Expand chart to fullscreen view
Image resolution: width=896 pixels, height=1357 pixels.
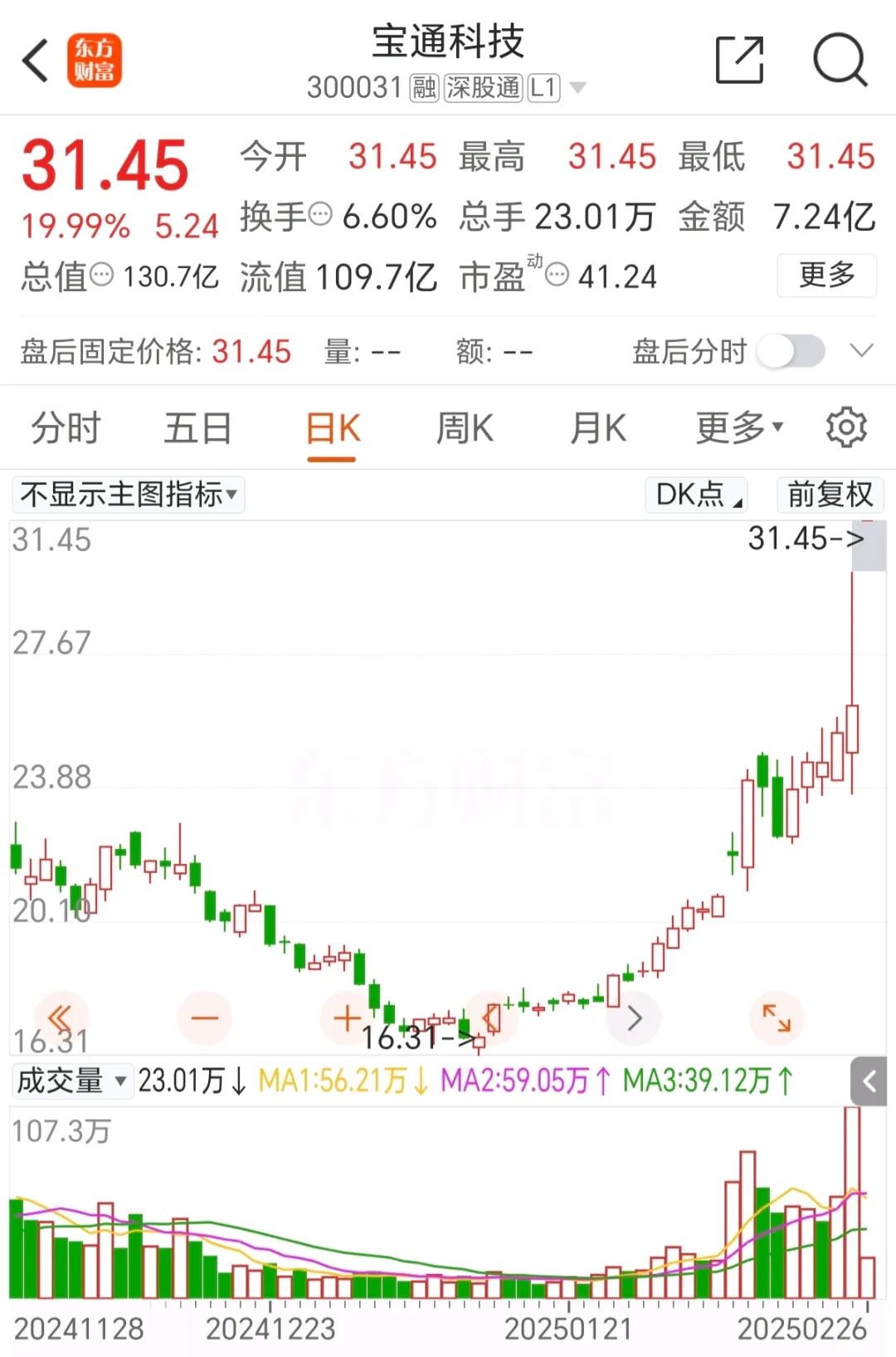(777, 1017)
